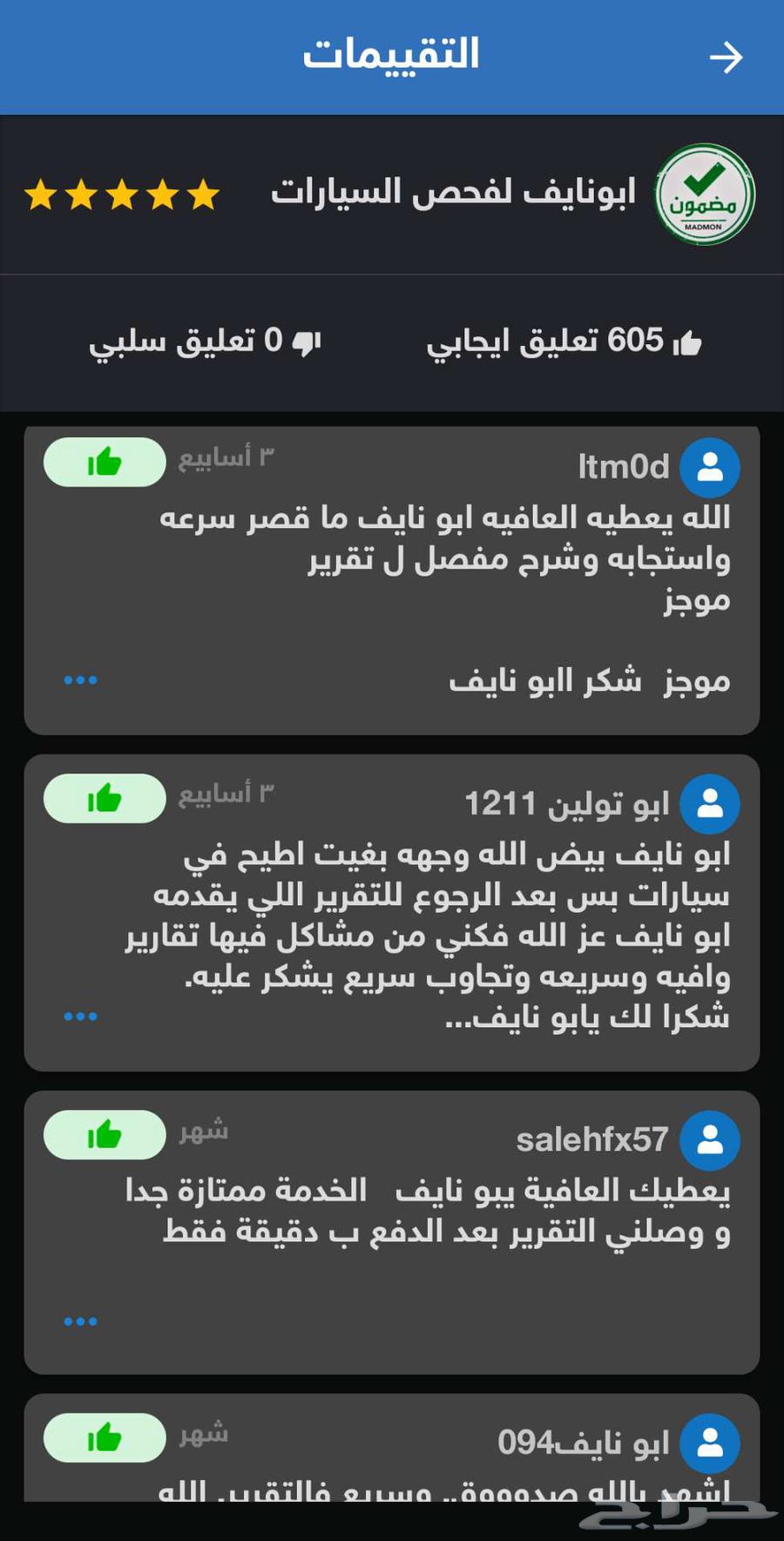Viewport: 784px width, 1541px height.
Task: Toggle the like on ltm0d's review
Action: coord(104,463)
